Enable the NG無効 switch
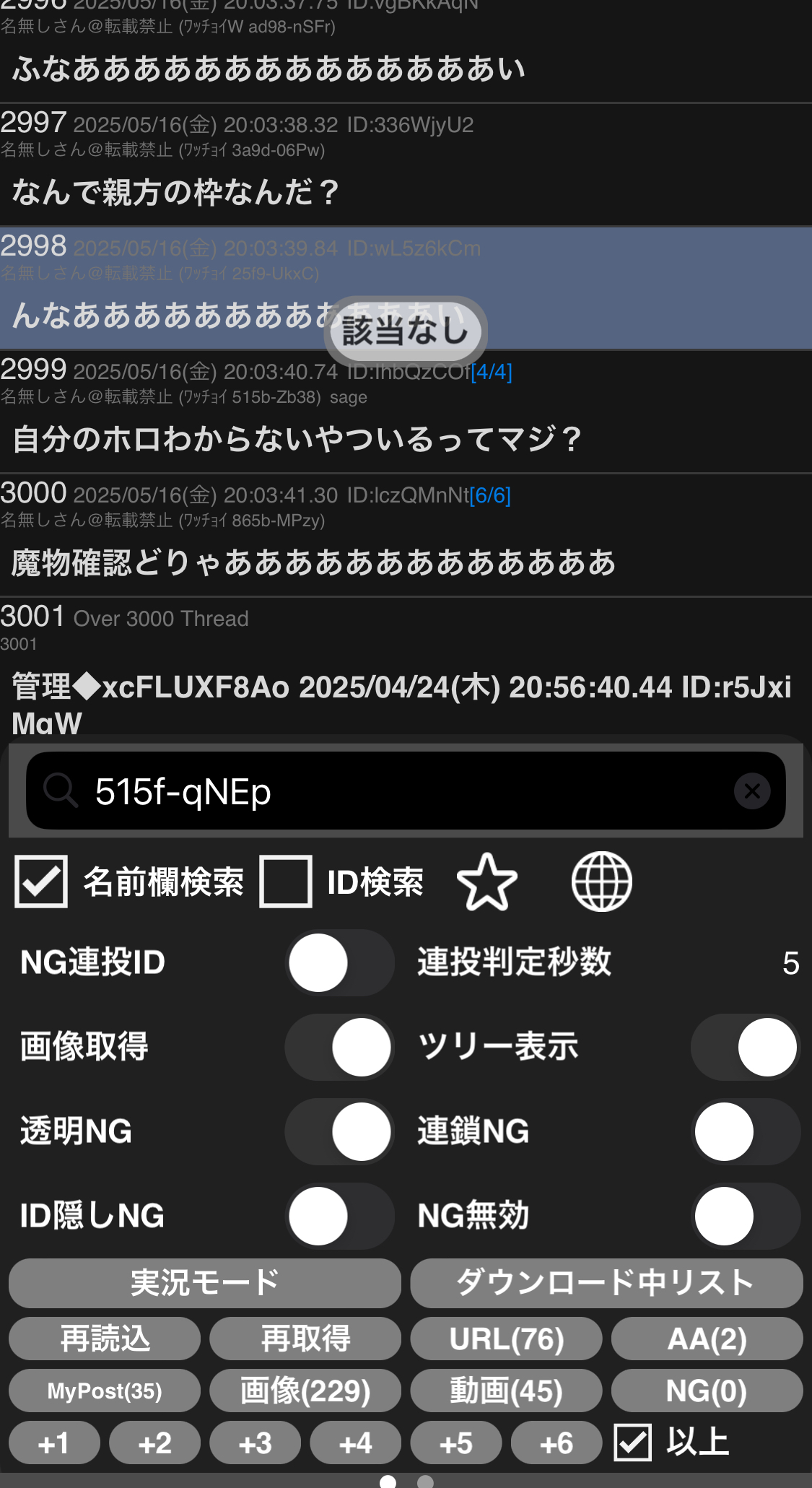Screen dimensions: 812x1488 (x=746, y=1216)
